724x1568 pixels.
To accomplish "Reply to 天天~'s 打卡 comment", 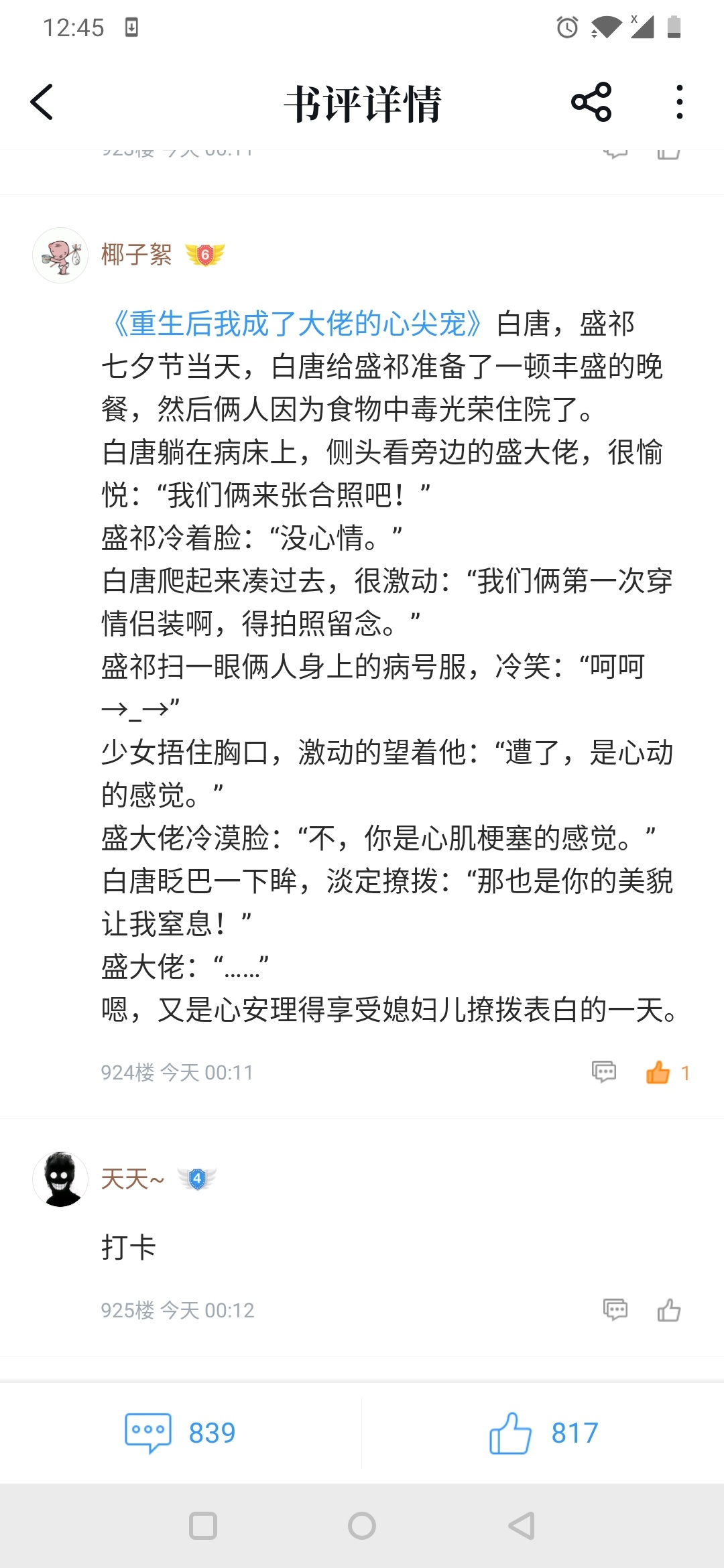I will click(615, 1309).
